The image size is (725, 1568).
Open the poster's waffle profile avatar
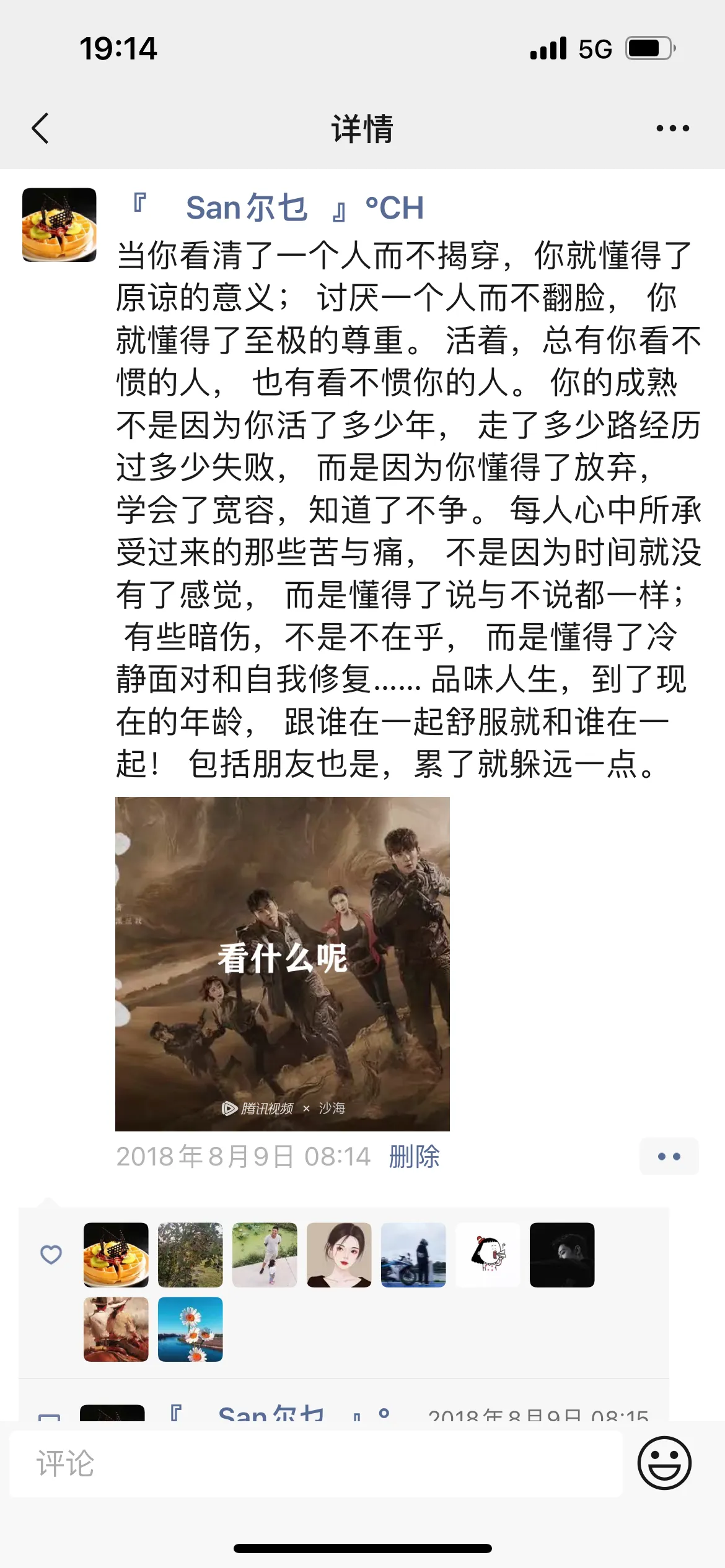[59, 225]
